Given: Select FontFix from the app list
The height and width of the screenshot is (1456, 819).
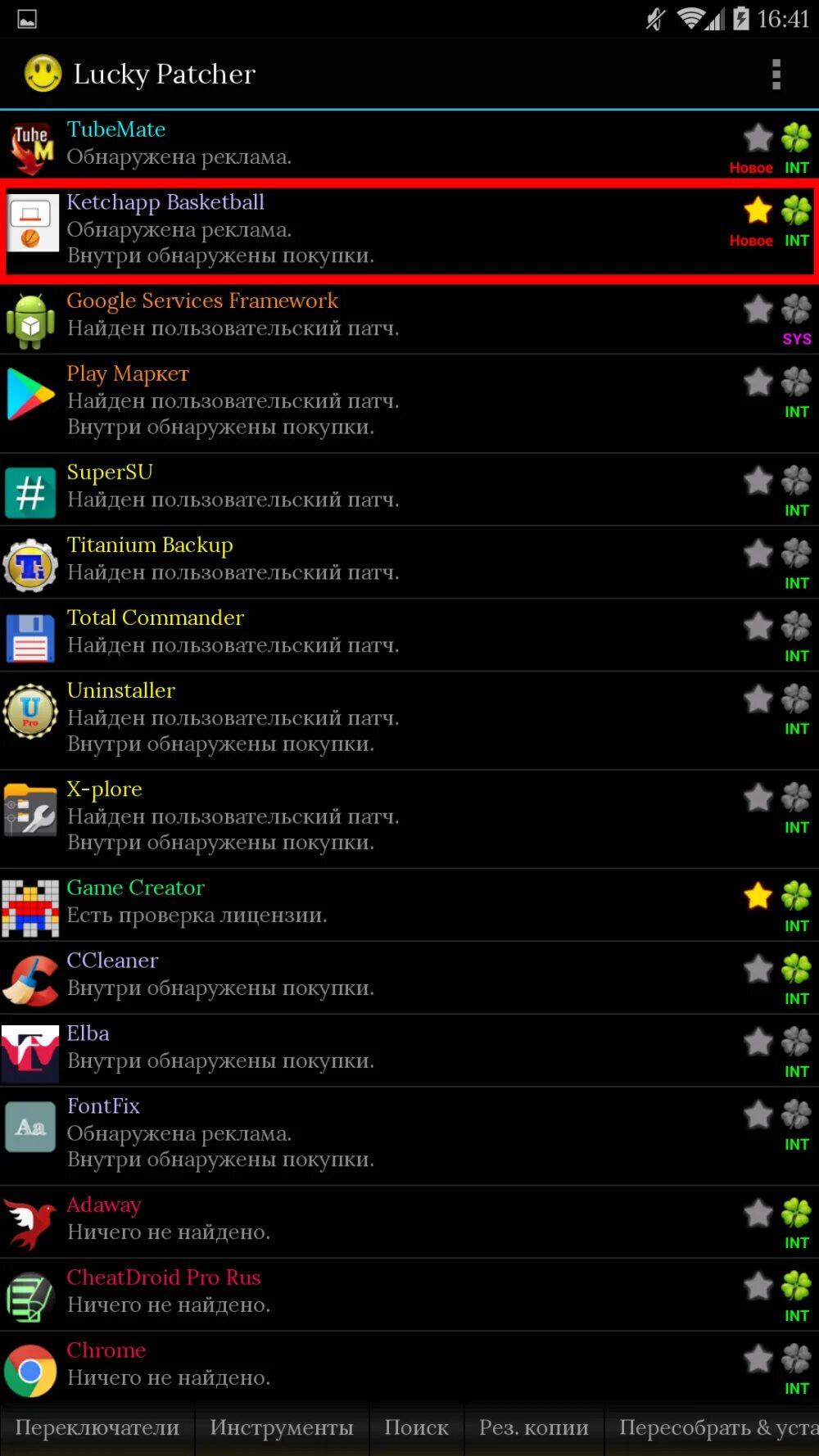Looking at the screenshot, I should 409,1137.
